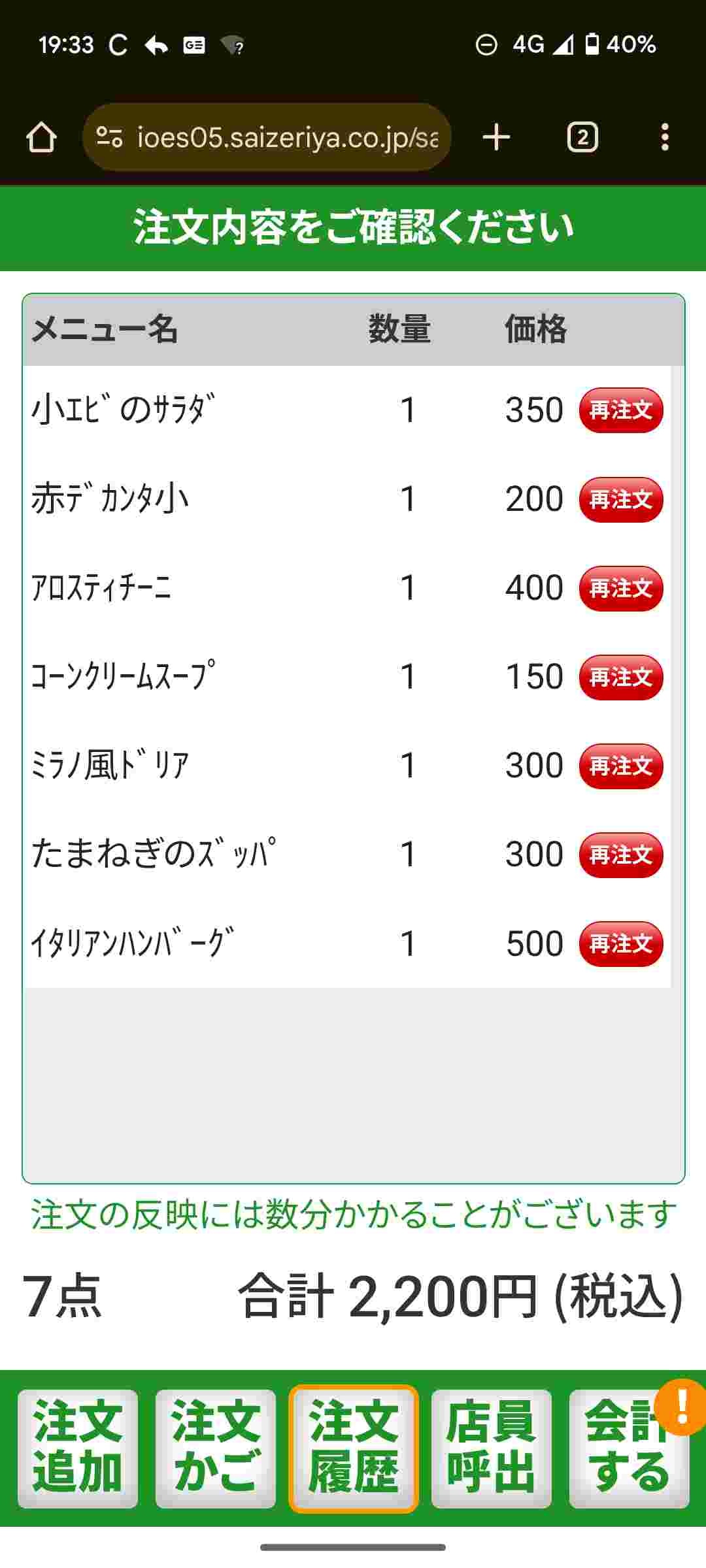Tap 再注文 next to アロスティチーニ
The width and height of the screenshot is (706, 1568).
(x=620, y=589)
